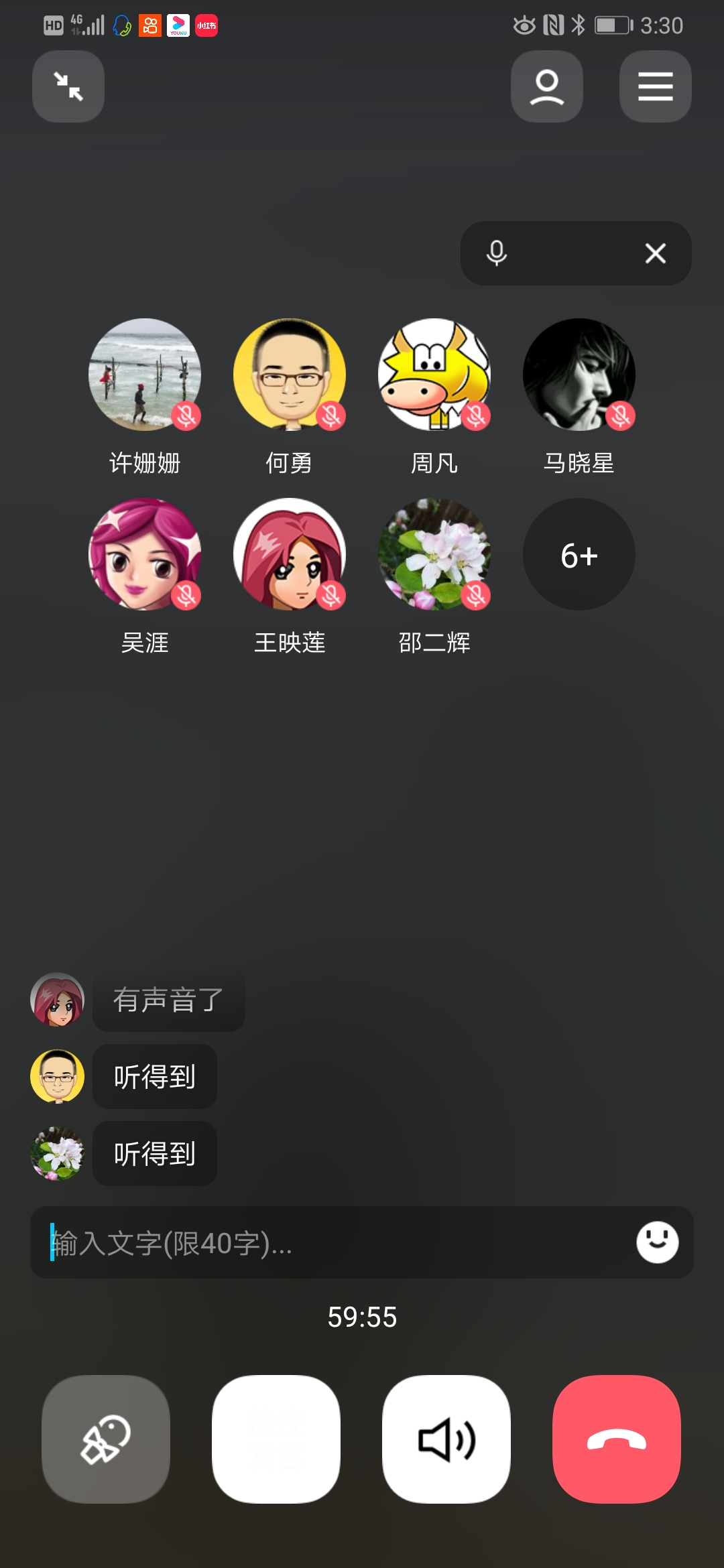Select participant 周凡
This screenshot has width=724, height=1568.
(x=434, y=375)
